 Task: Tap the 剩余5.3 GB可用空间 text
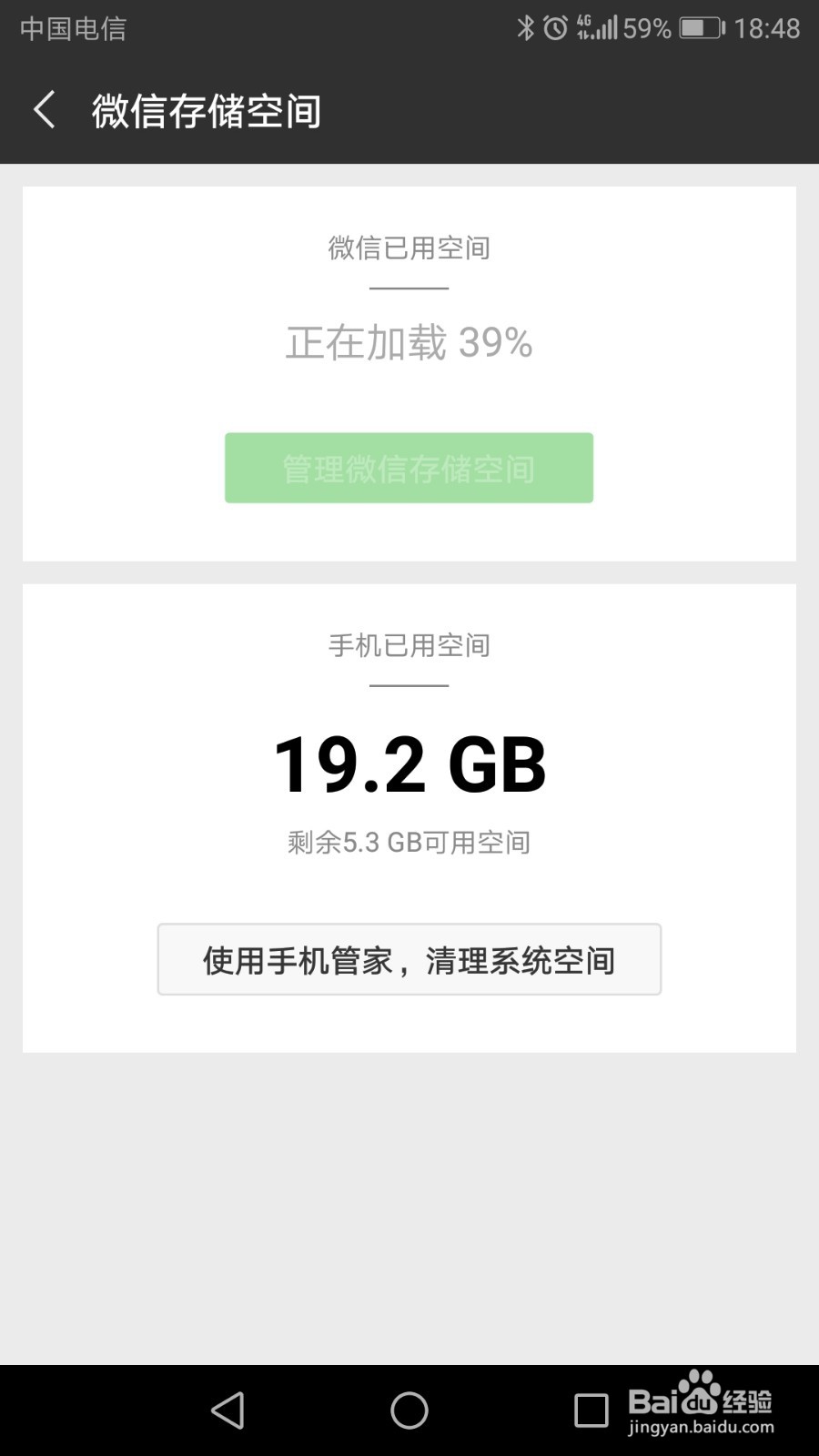pyautogui.click(x=409, y=843)
